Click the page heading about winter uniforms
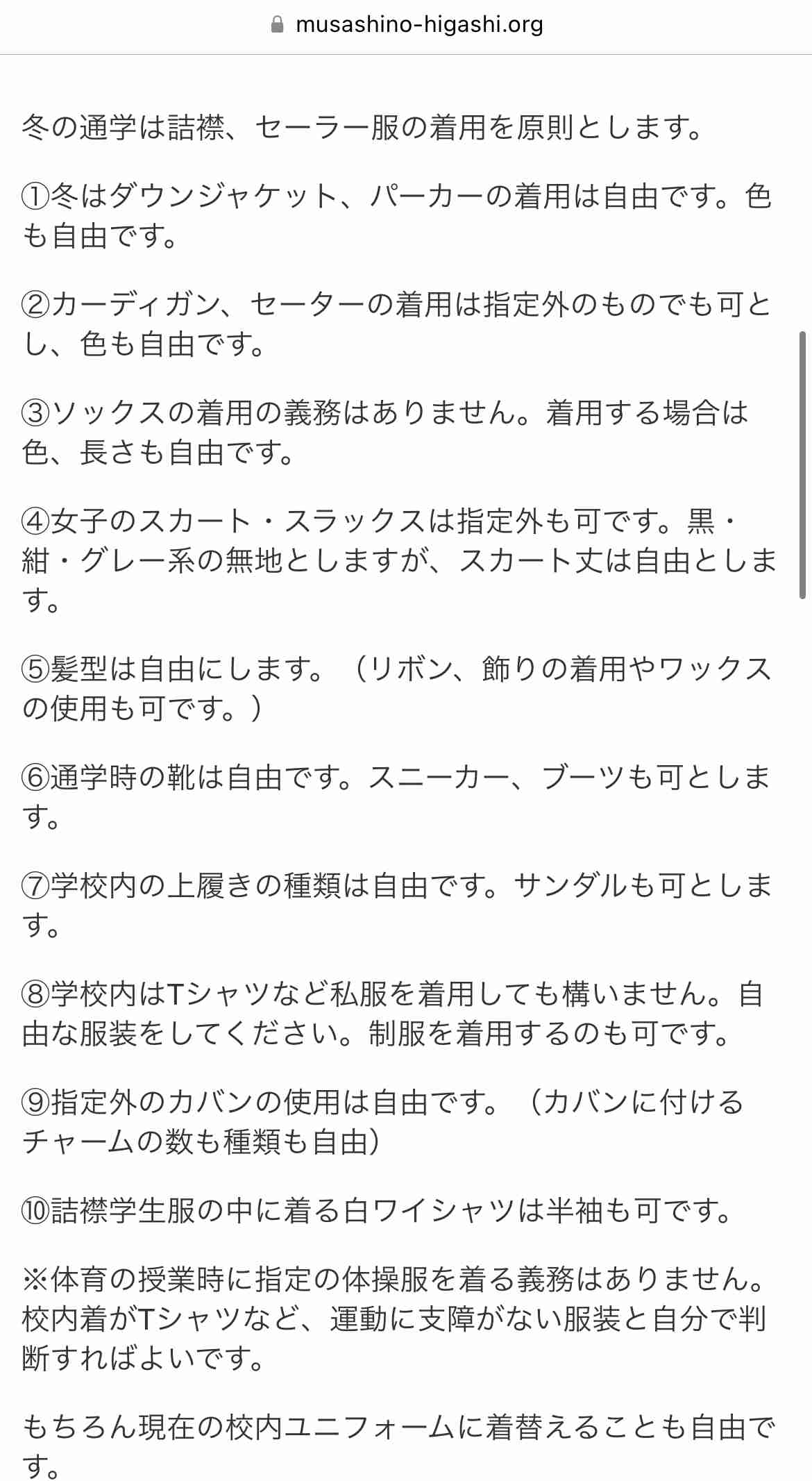 pyautogui.click(x=361, y=127)
